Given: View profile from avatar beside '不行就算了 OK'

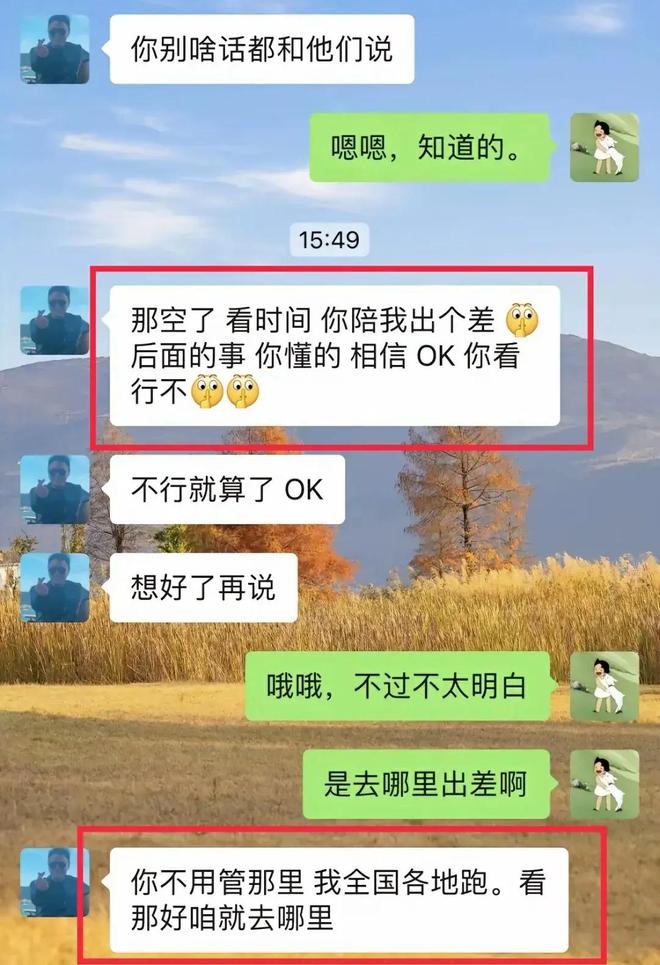Looking at the screenshot, I should point(54,490).
